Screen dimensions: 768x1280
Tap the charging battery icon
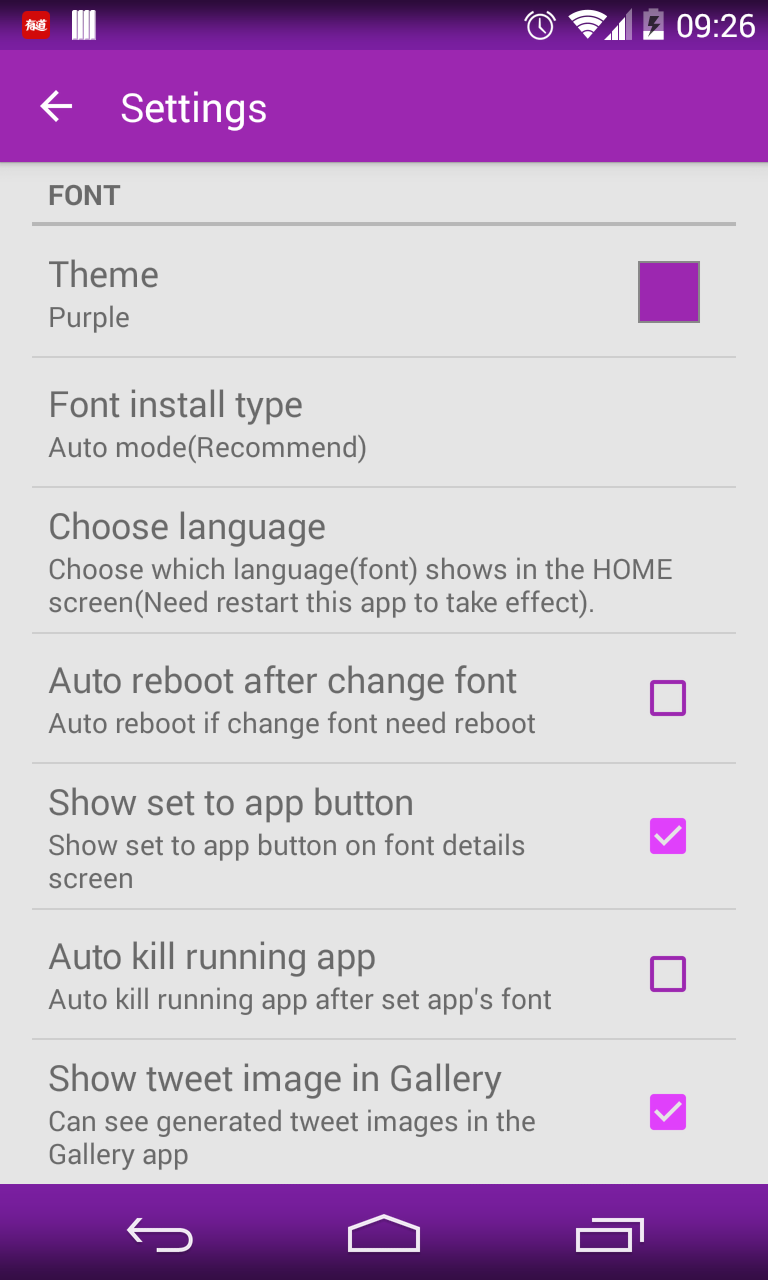coord(651,25)
